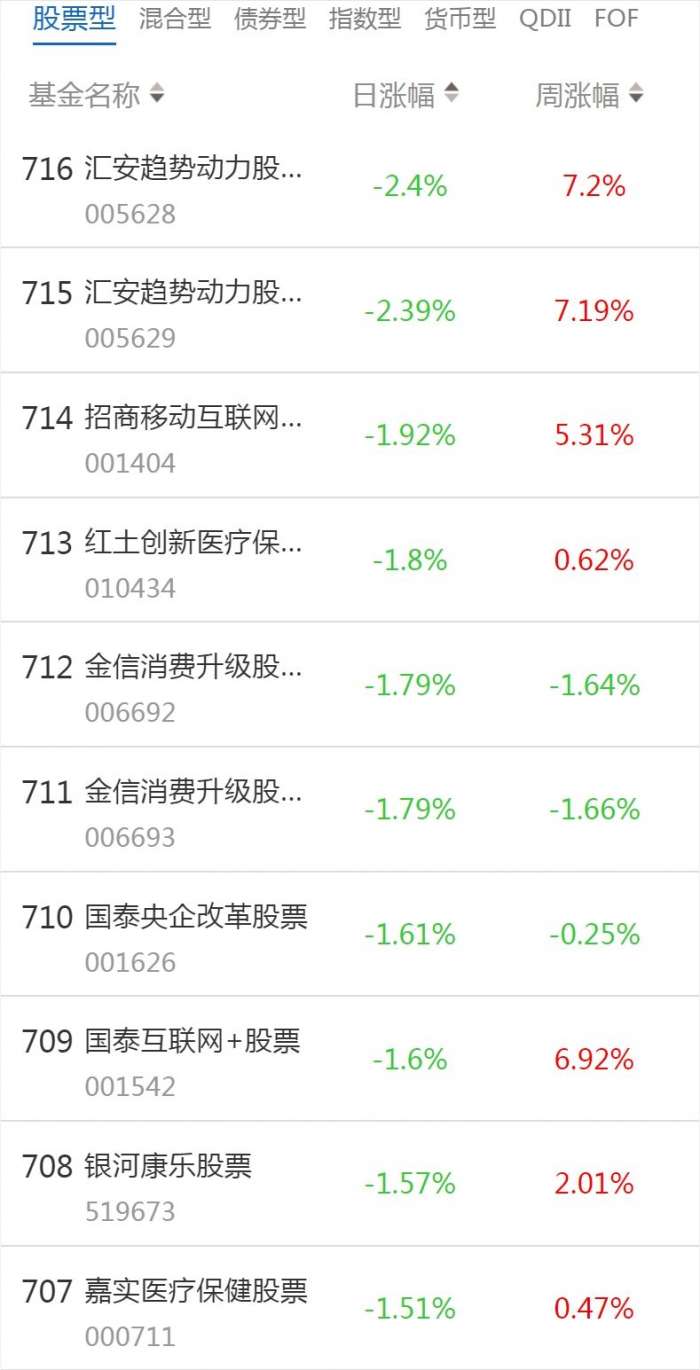Open 招商移动互联网 fund 001404
Viewport: 700px width, 1370px height.
click(x=350, y=436)
